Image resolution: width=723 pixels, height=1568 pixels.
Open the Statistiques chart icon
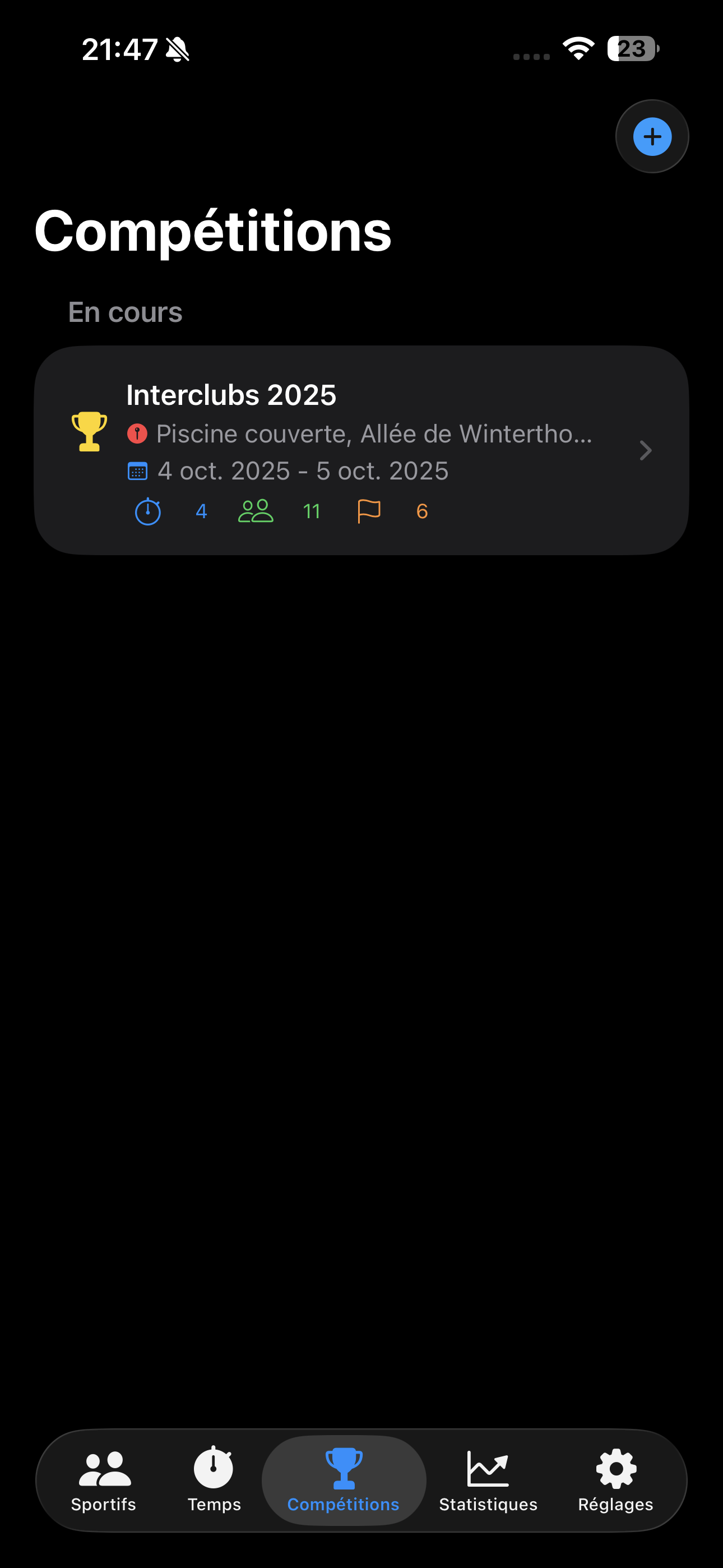click(x=488, y=1469)
